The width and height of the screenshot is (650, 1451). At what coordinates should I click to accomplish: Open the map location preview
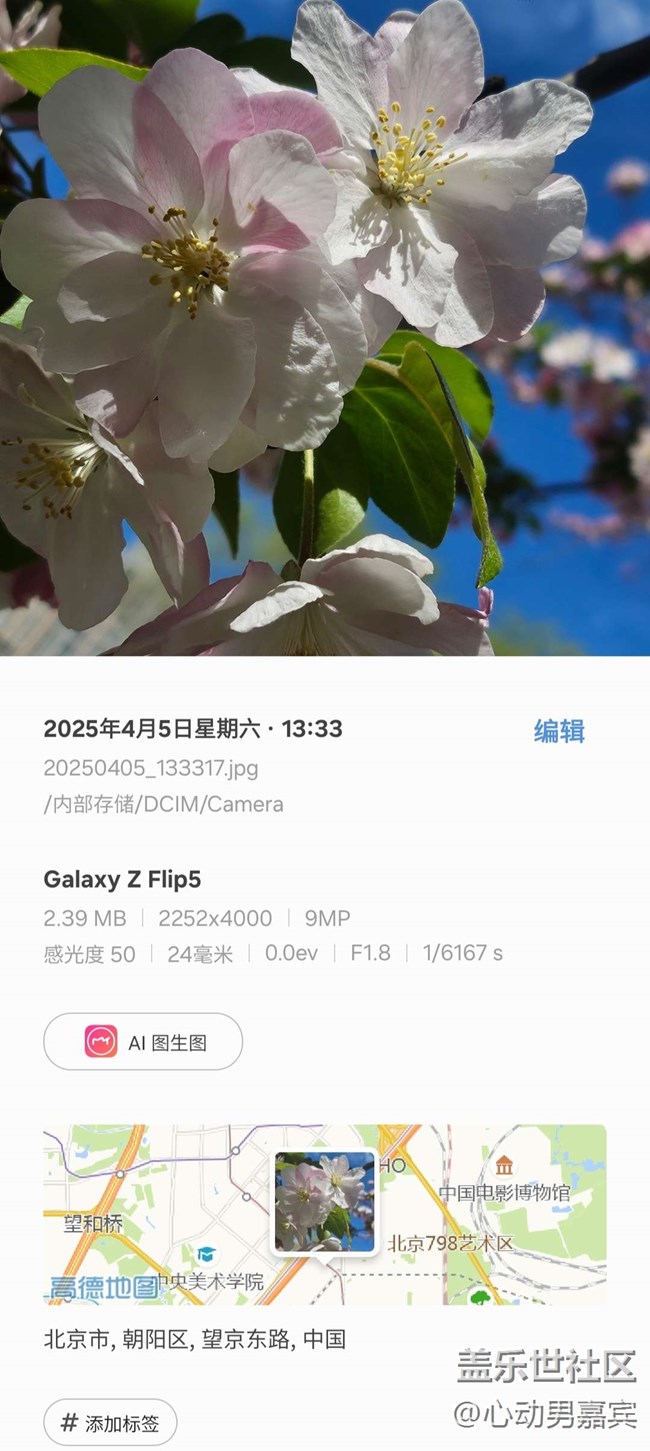click(x=325, y=1215)
